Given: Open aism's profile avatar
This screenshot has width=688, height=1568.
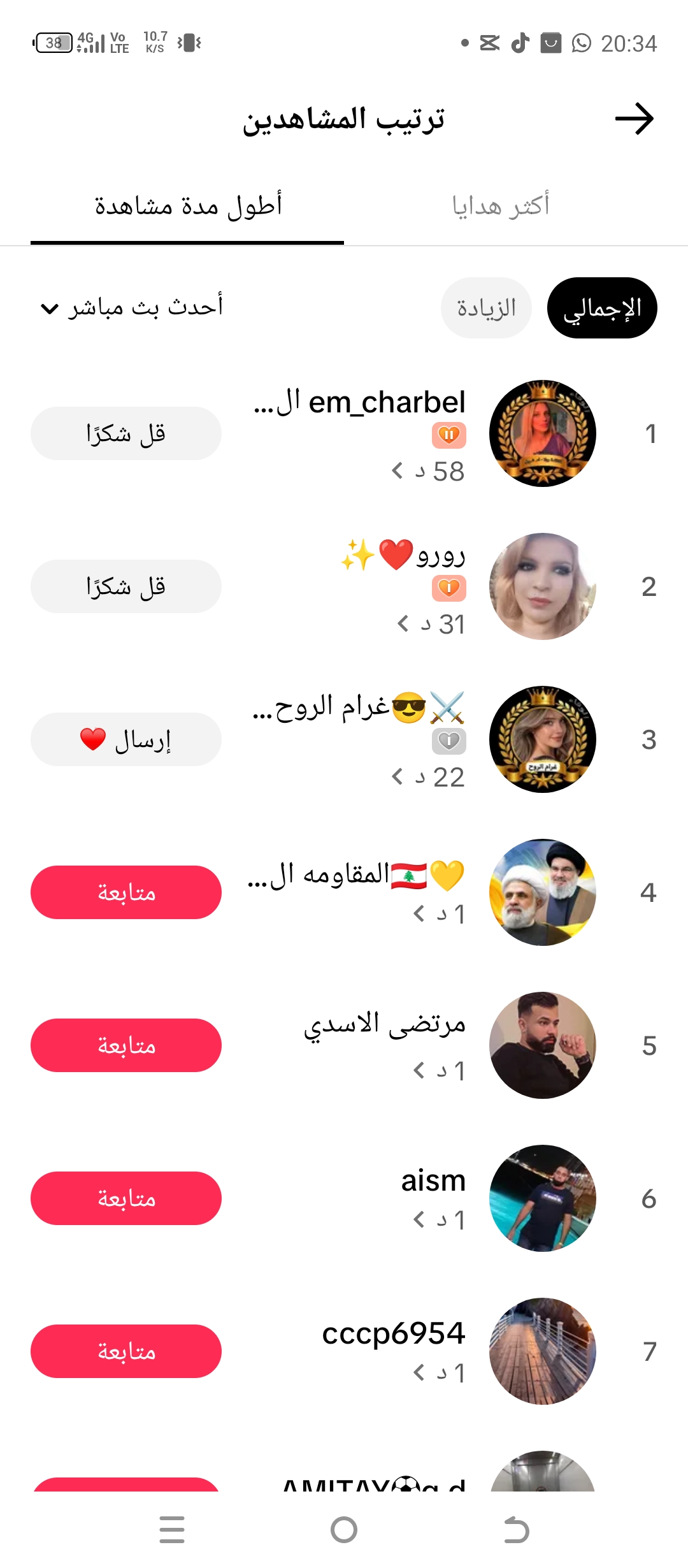Looking at the screenshot, I should [543, 1198].
